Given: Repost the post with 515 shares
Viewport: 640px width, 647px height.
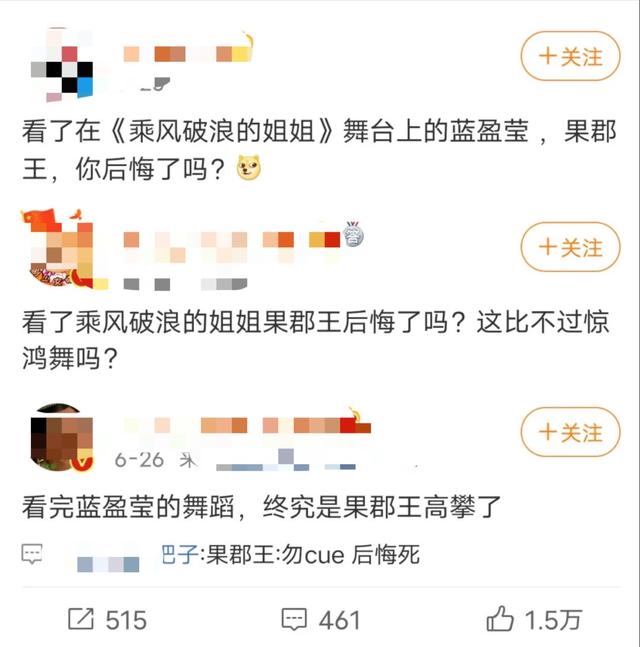Looking at the screenshot, I should (107, 619).
